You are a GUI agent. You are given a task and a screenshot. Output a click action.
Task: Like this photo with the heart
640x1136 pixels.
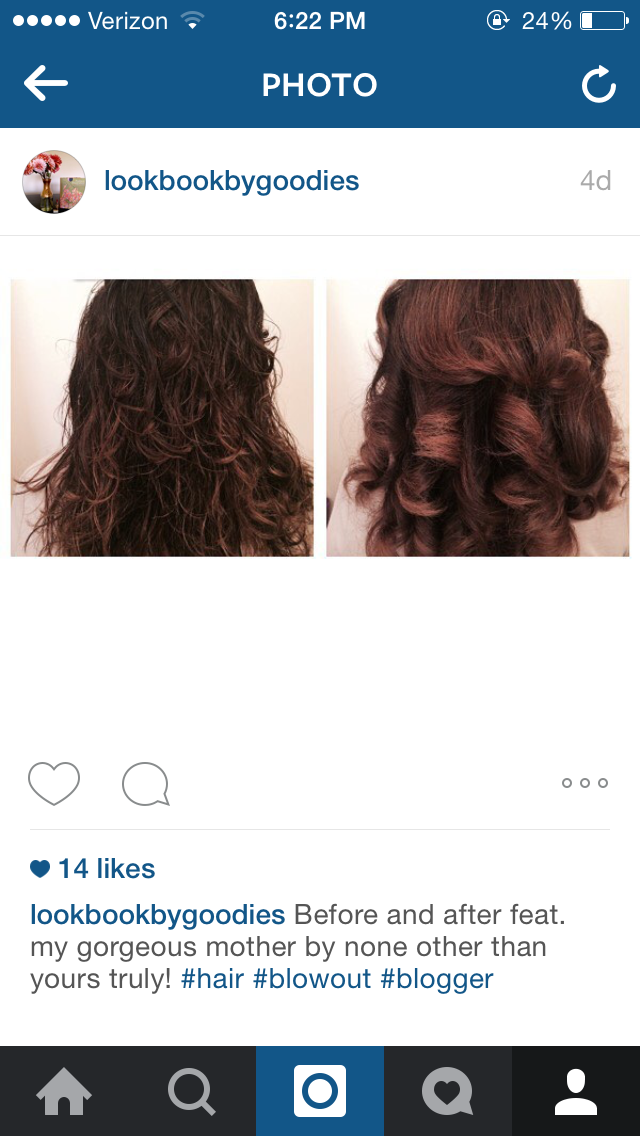coord(54,783)
